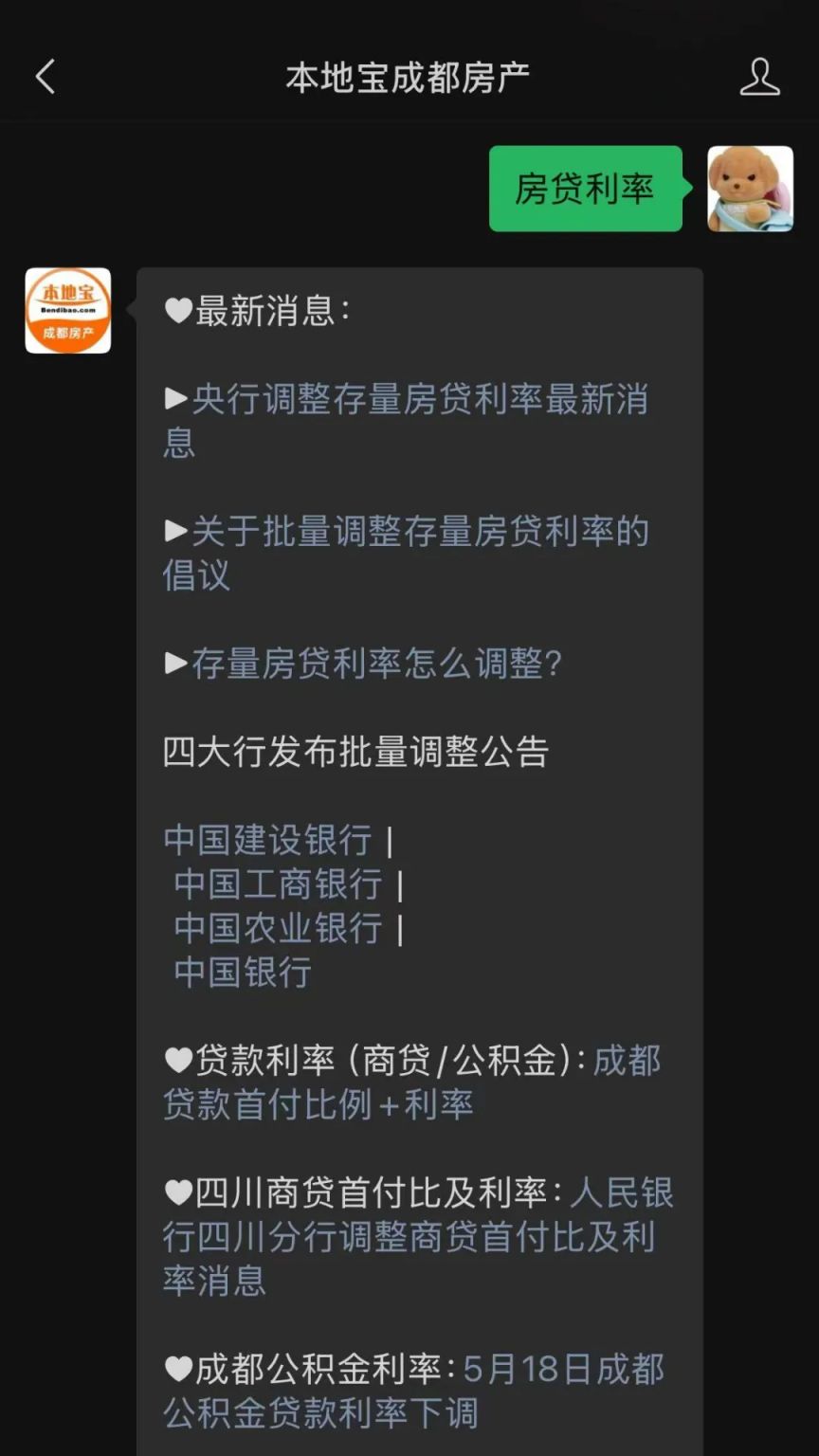819x1456 pixels.
Task: Open the 中国建设银行 link
Action: (267, 840)
